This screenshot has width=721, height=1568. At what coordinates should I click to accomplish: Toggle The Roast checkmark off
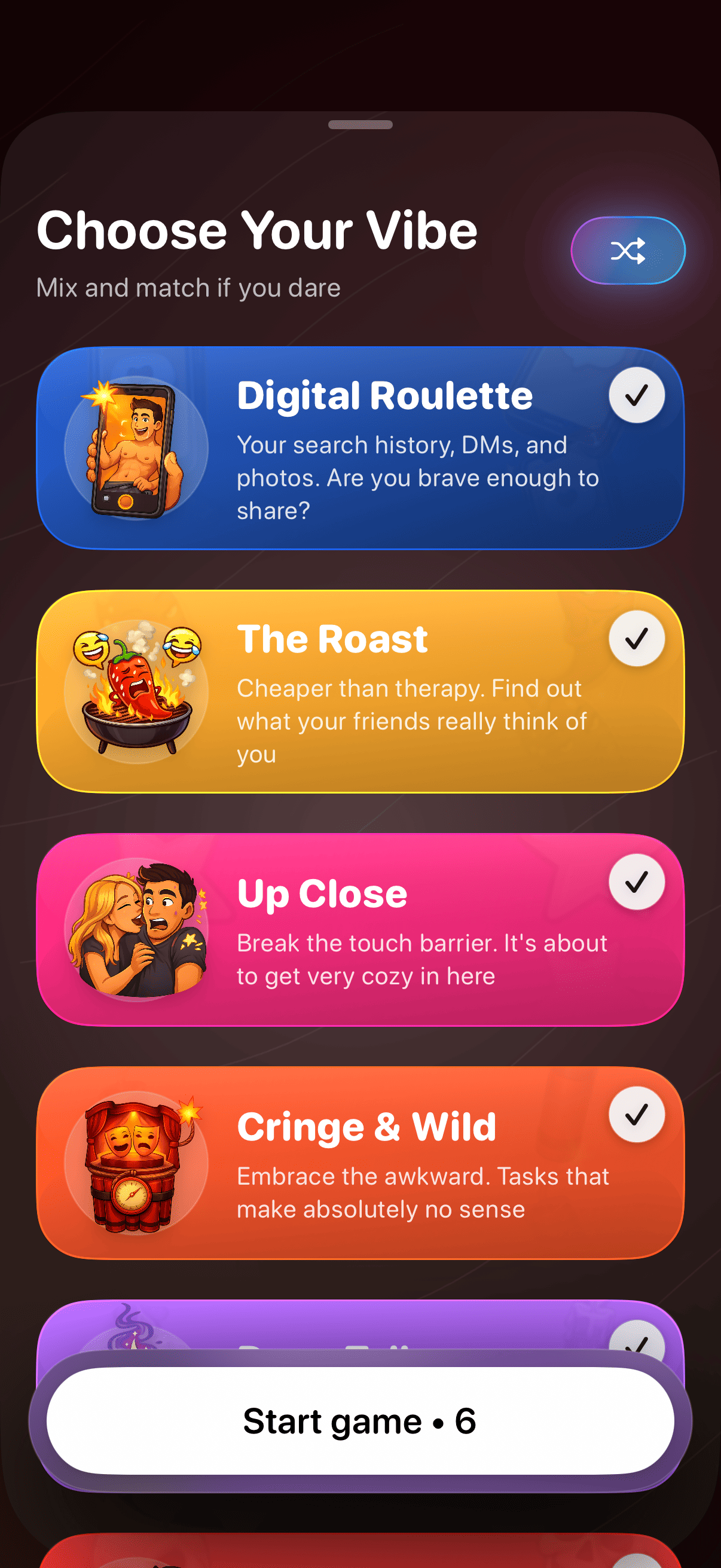click(x=636, y=640)
